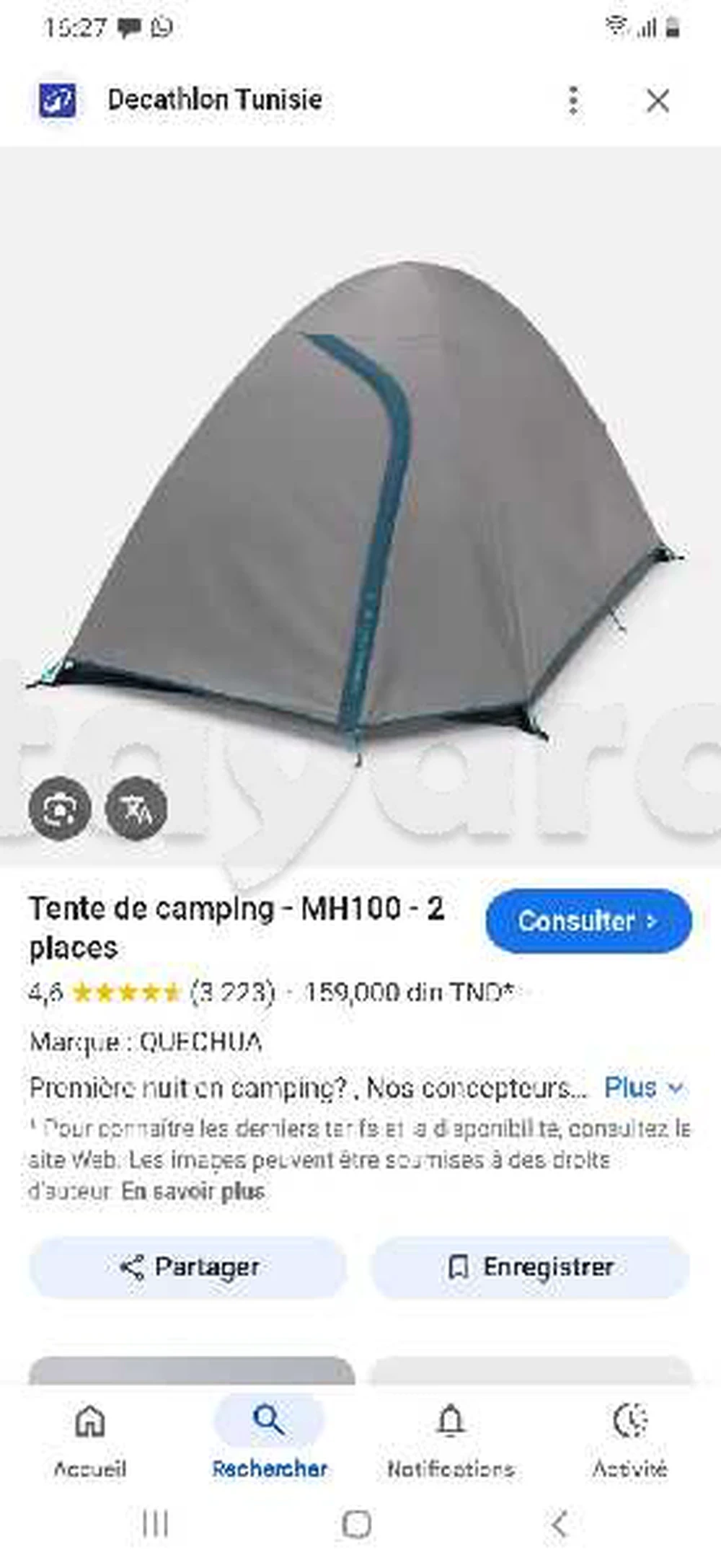Tap the translate image icon
721x1568 pixels.
pyautogui.click(x=136, y=809)
